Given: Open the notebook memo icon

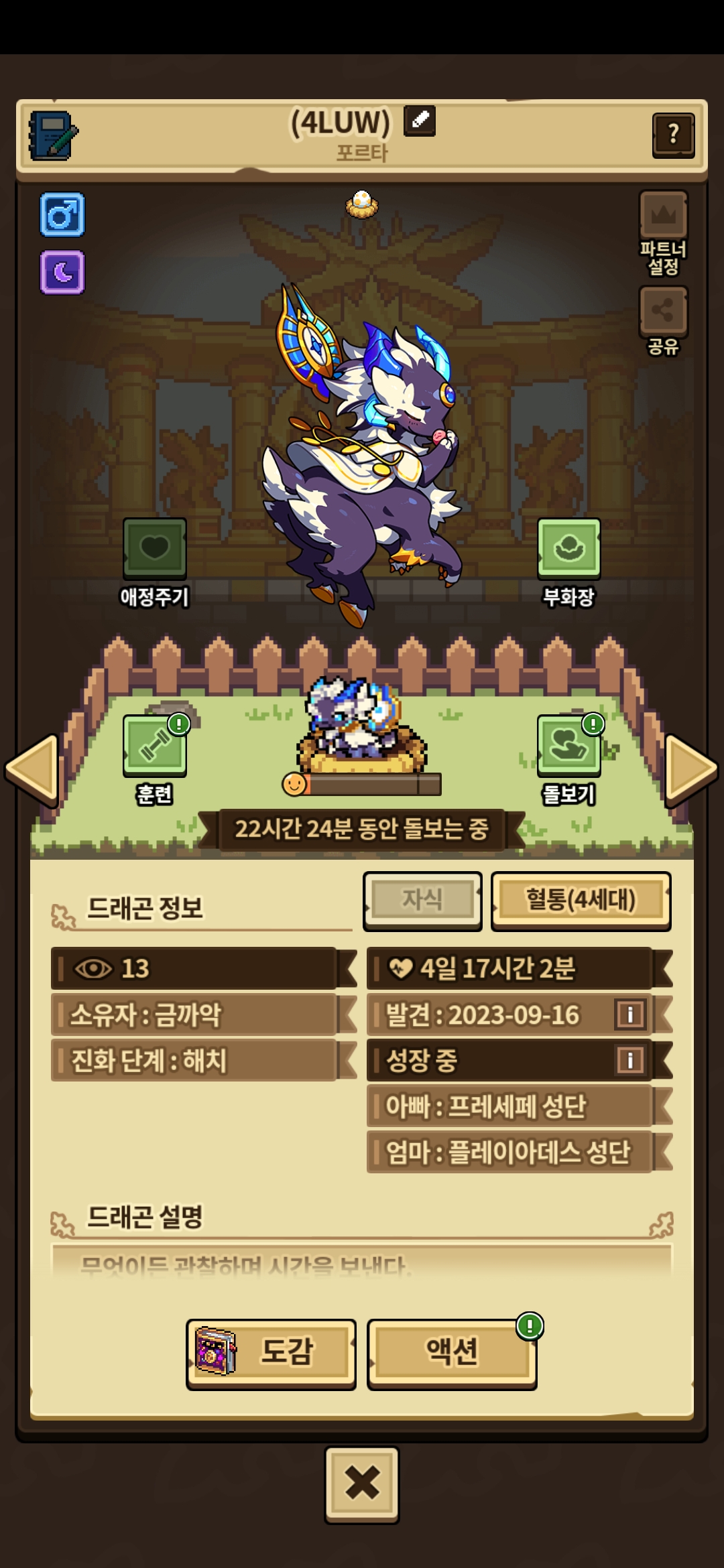Looking at the screenshot, I should click(53, 135).
